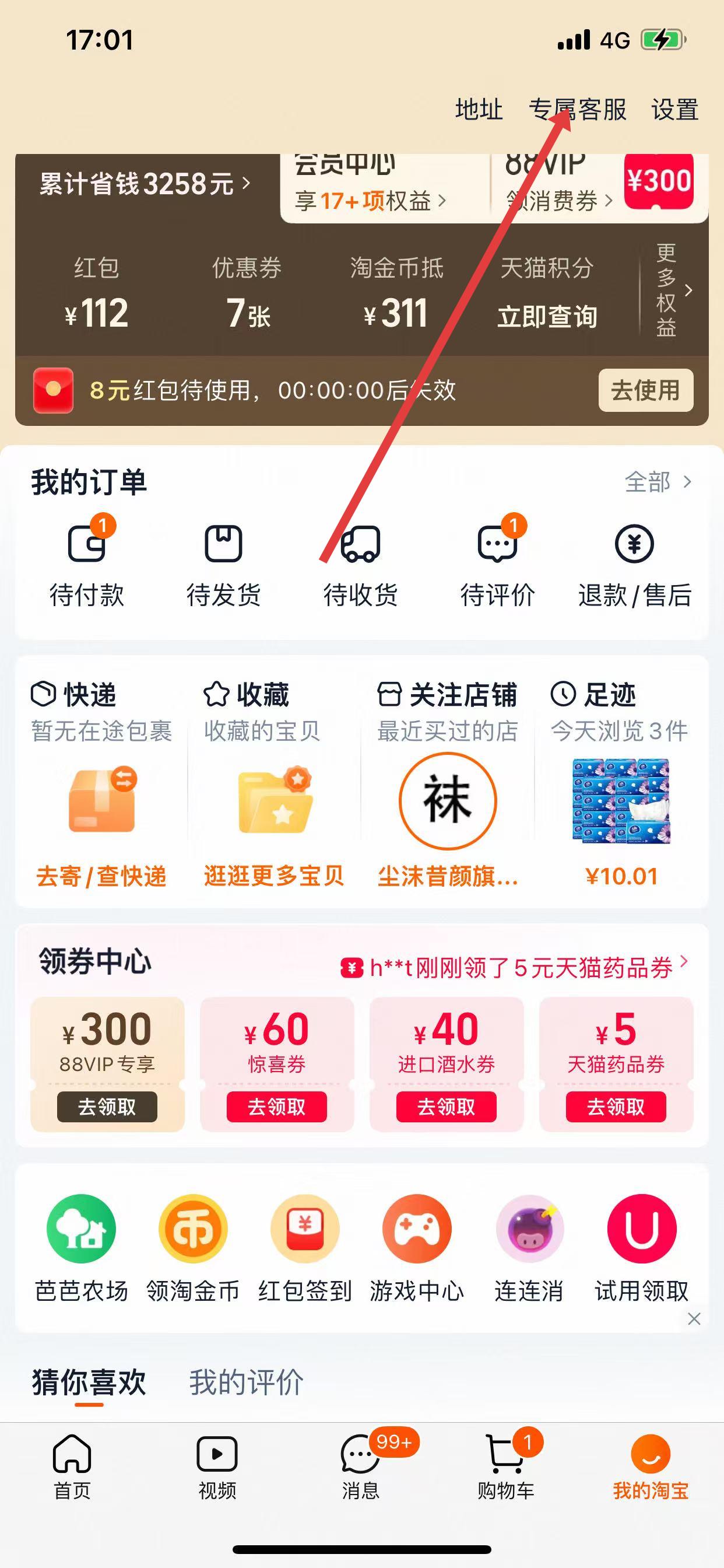The height and width of the screenshot is (1568, 724).
Task: Open 地址 address management
Action: click(x=479, y=110)
